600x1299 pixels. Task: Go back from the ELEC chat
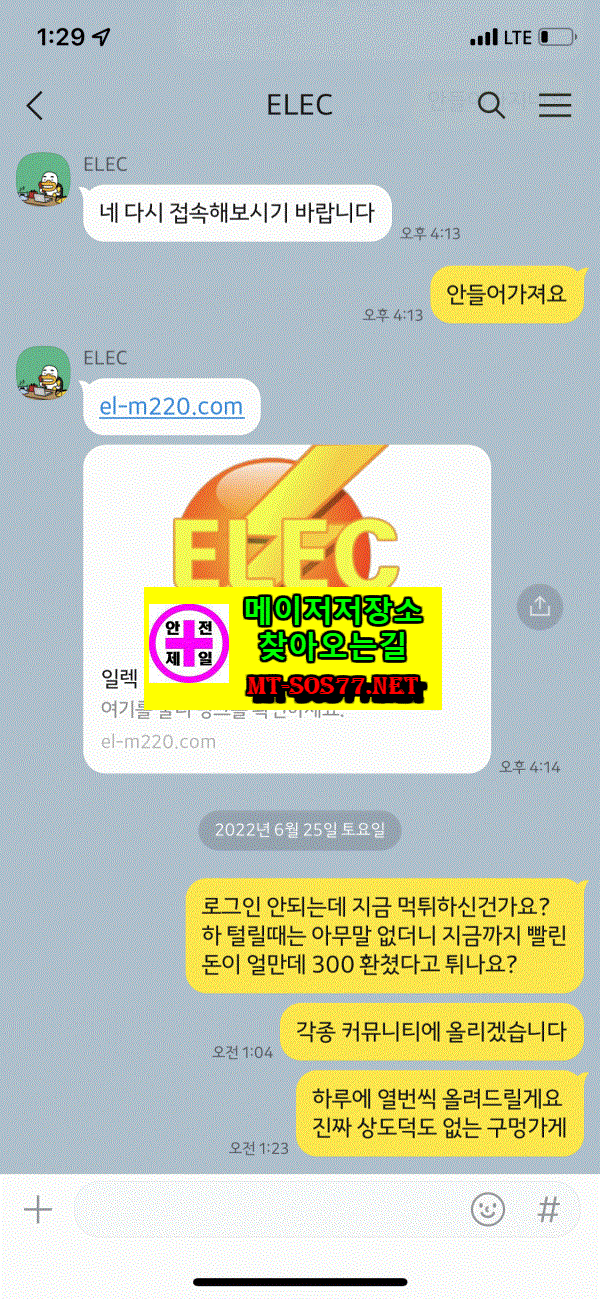(35, 106)
